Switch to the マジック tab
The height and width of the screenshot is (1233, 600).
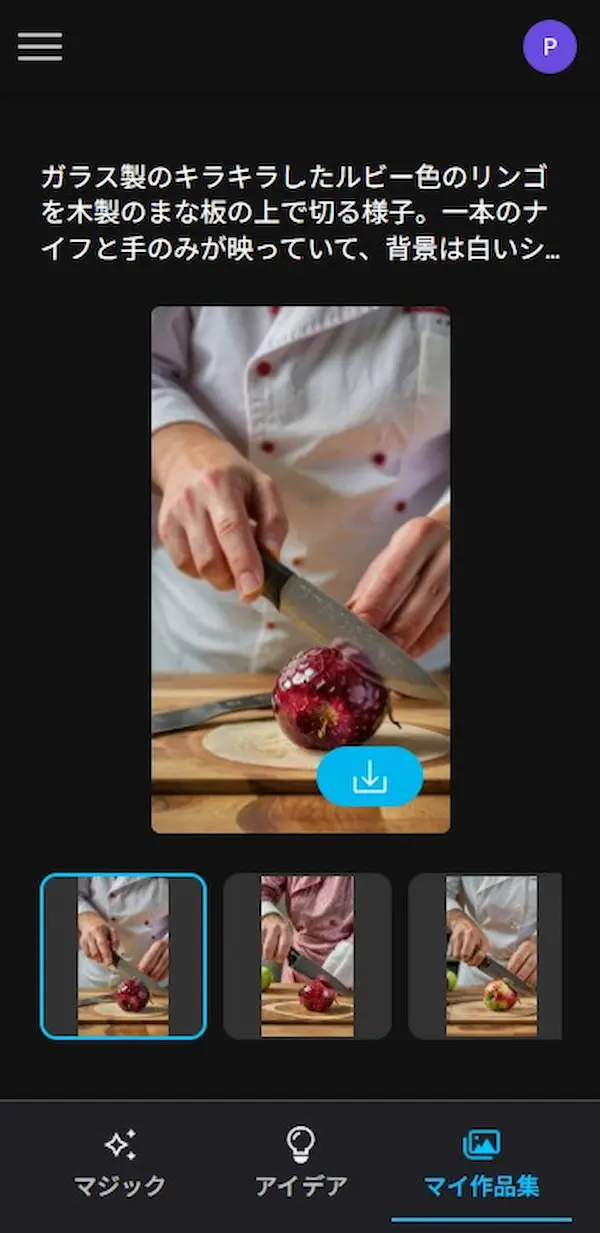pyautogui.click(x=120, y=1165)
